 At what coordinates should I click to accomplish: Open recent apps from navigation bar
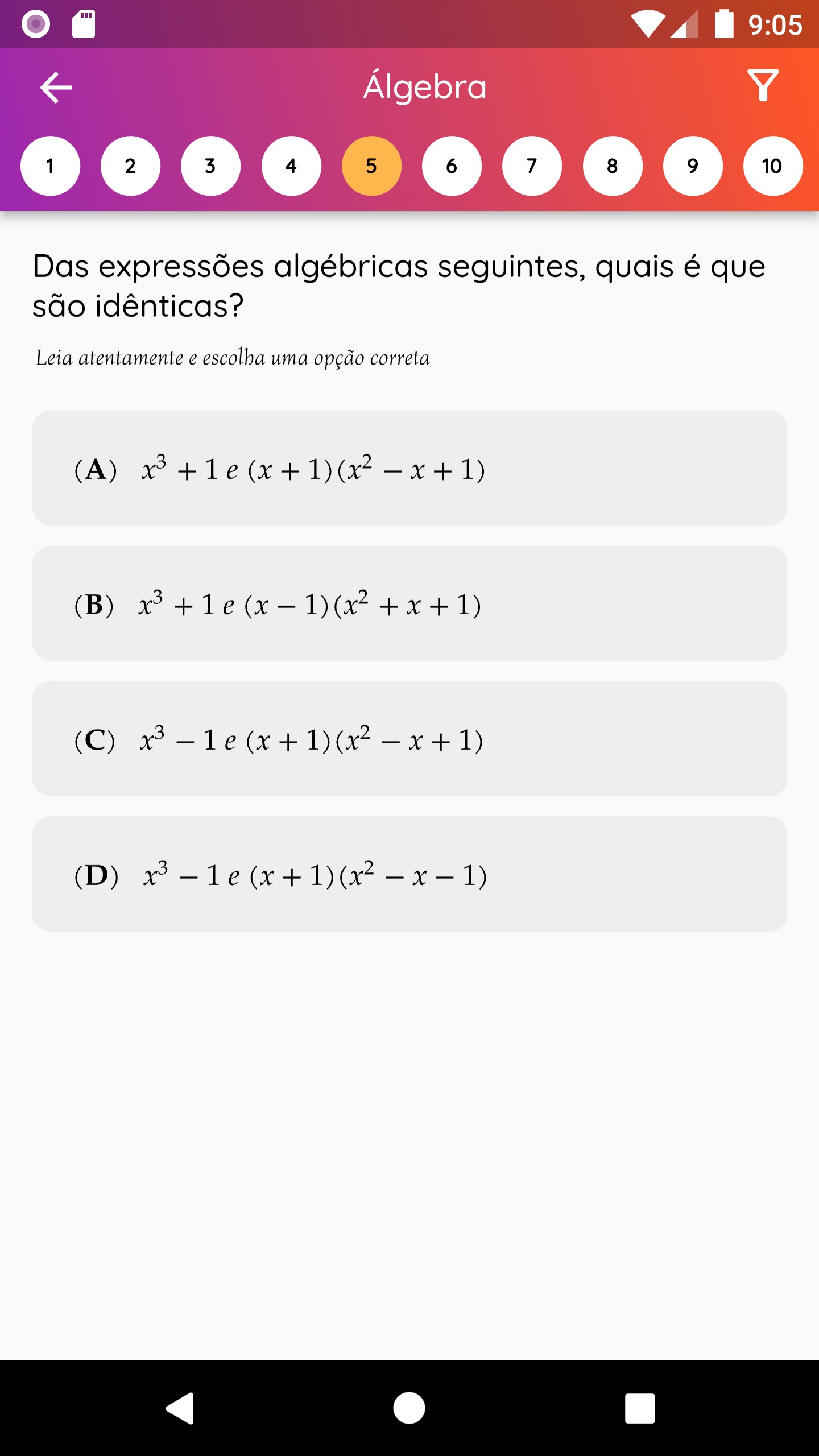pyautogui.click(x=640, y=1408)
